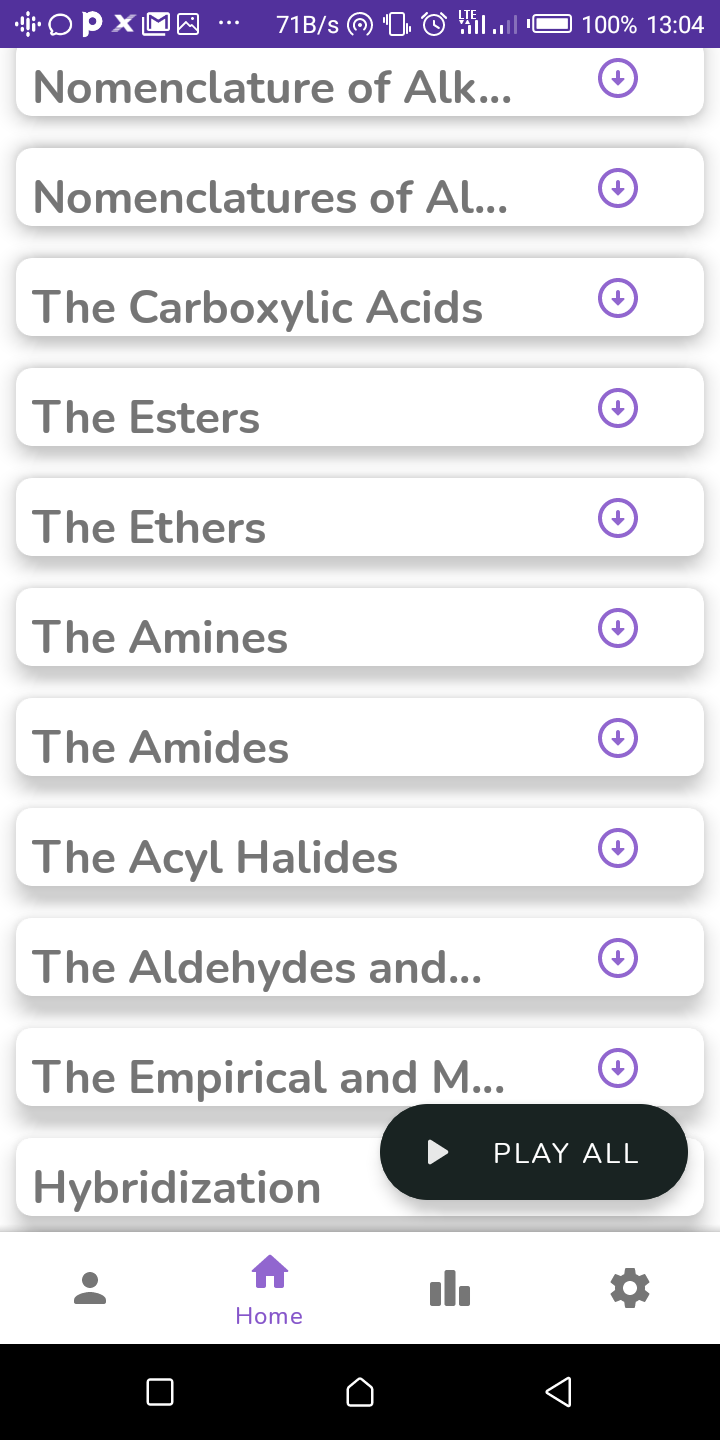Open The Acyl Halides lesson
720x1440 pixels.
[215, 856]
